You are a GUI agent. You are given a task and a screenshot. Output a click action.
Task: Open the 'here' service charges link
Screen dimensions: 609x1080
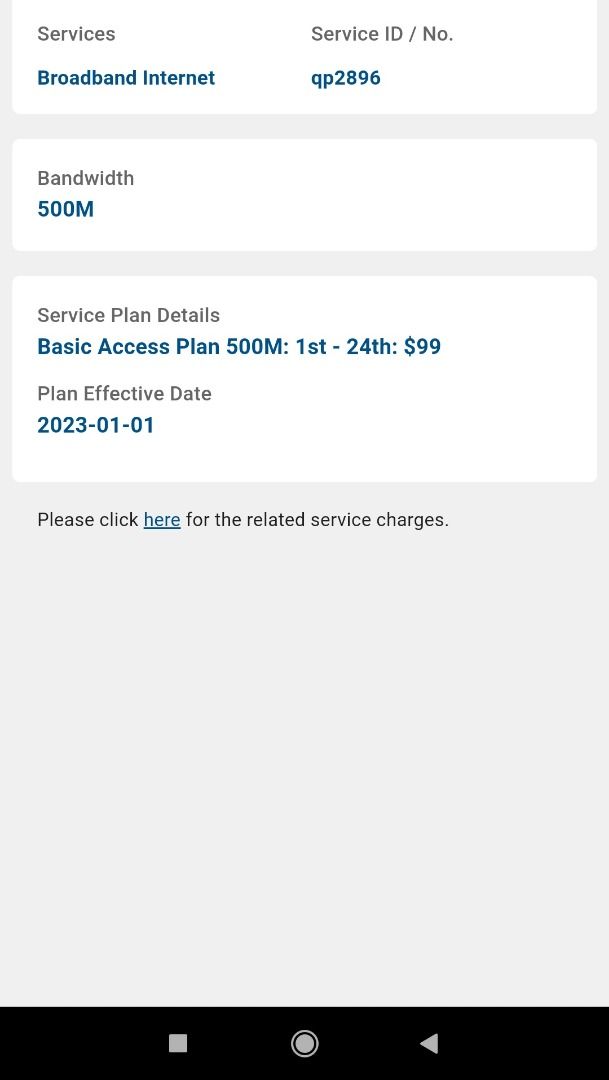click(x=161, y=520)
